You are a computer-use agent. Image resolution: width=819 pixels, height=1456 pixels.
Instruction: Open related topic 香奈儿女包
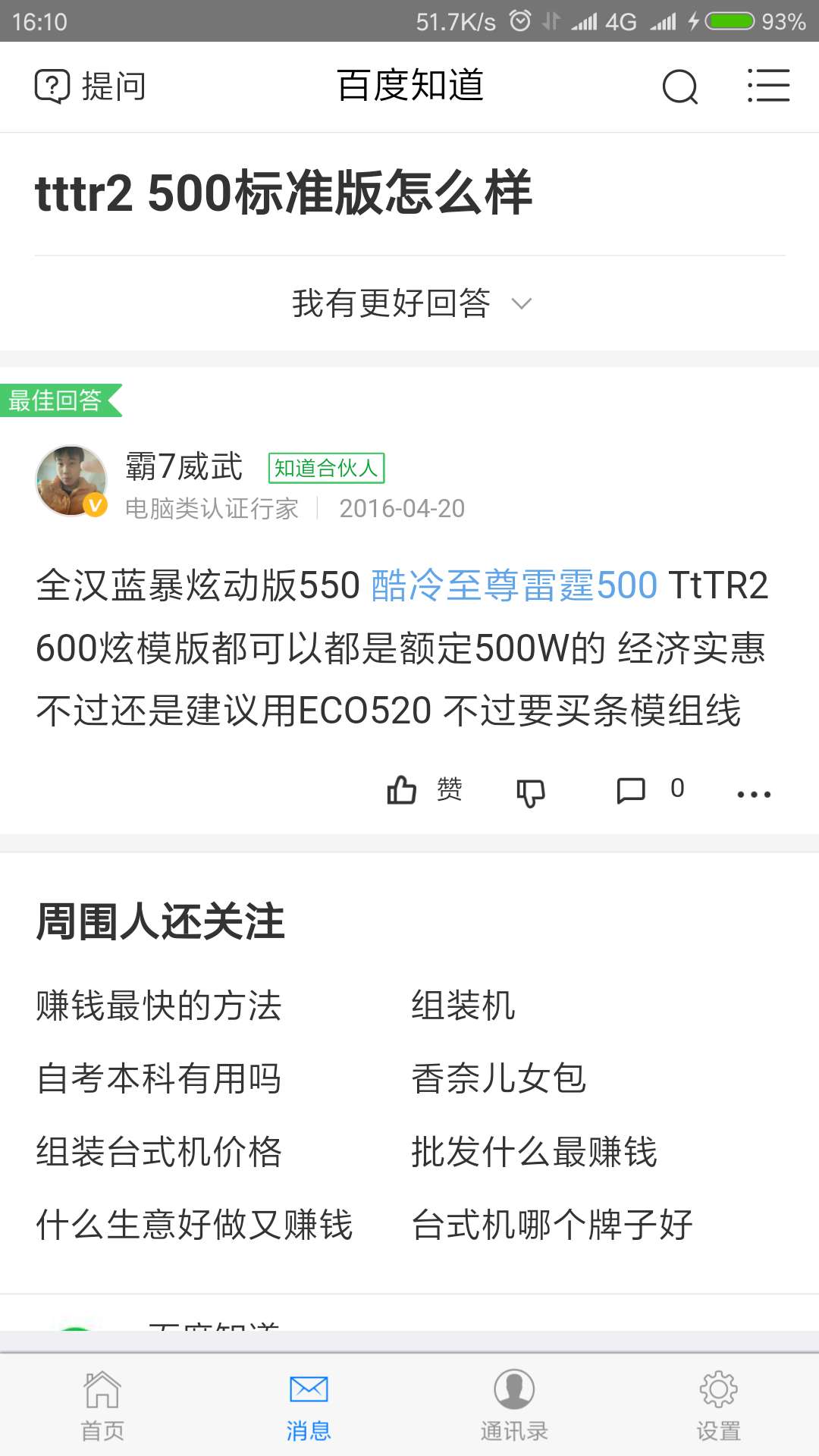(x=498, y=1078)
